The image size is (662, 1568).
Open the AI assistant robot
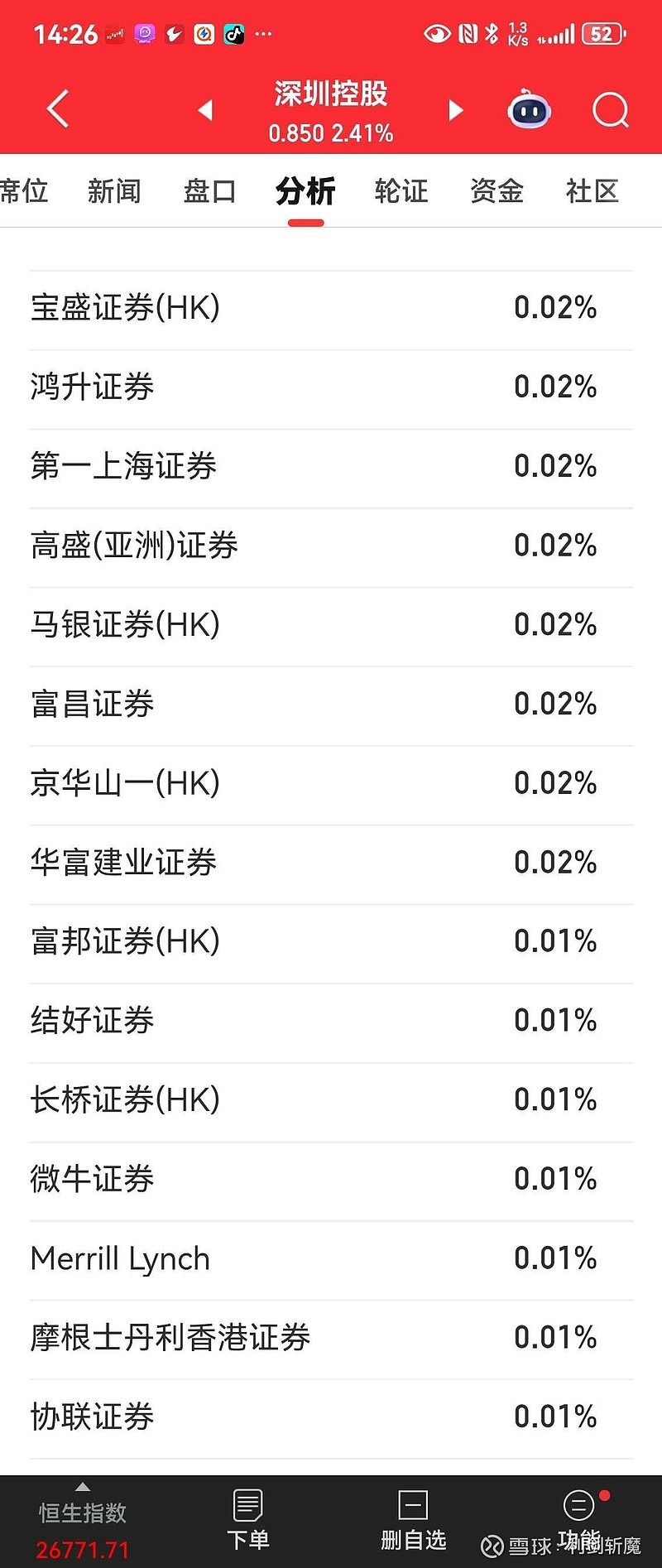(x=530, y=110)
